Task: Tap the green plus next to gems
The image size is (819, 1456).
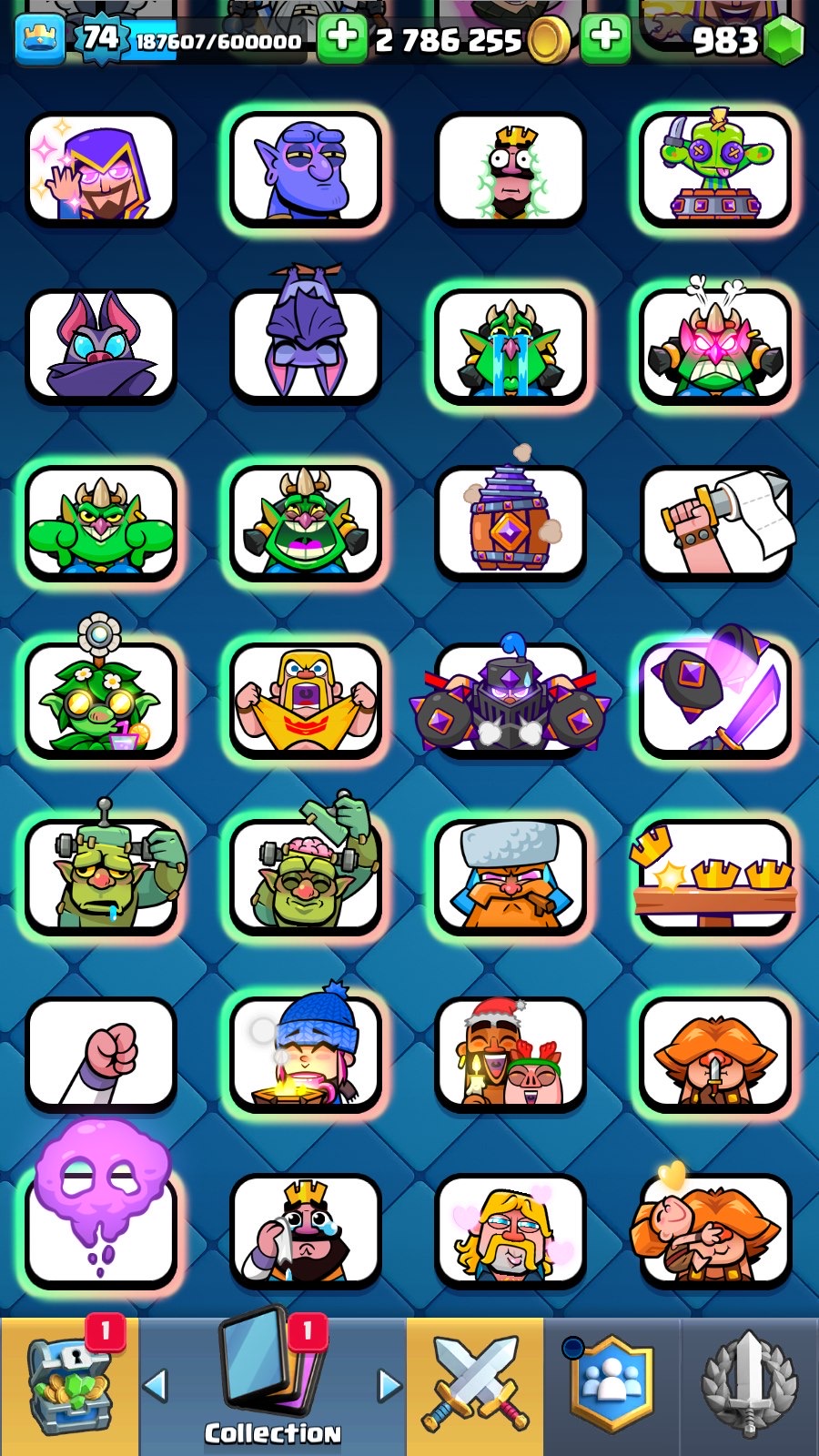Action: click(605, 40)
